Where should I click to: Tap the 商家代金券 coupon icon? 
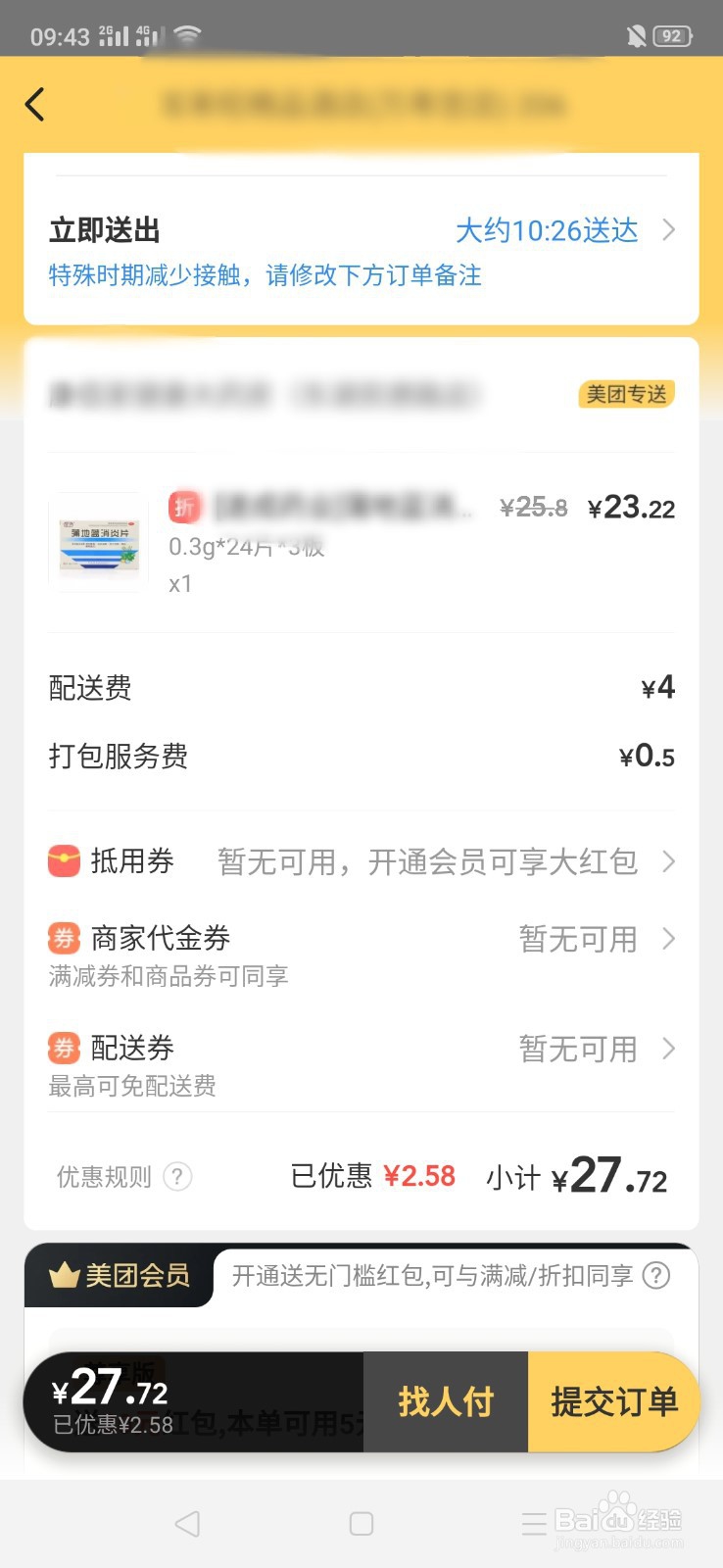64,938
